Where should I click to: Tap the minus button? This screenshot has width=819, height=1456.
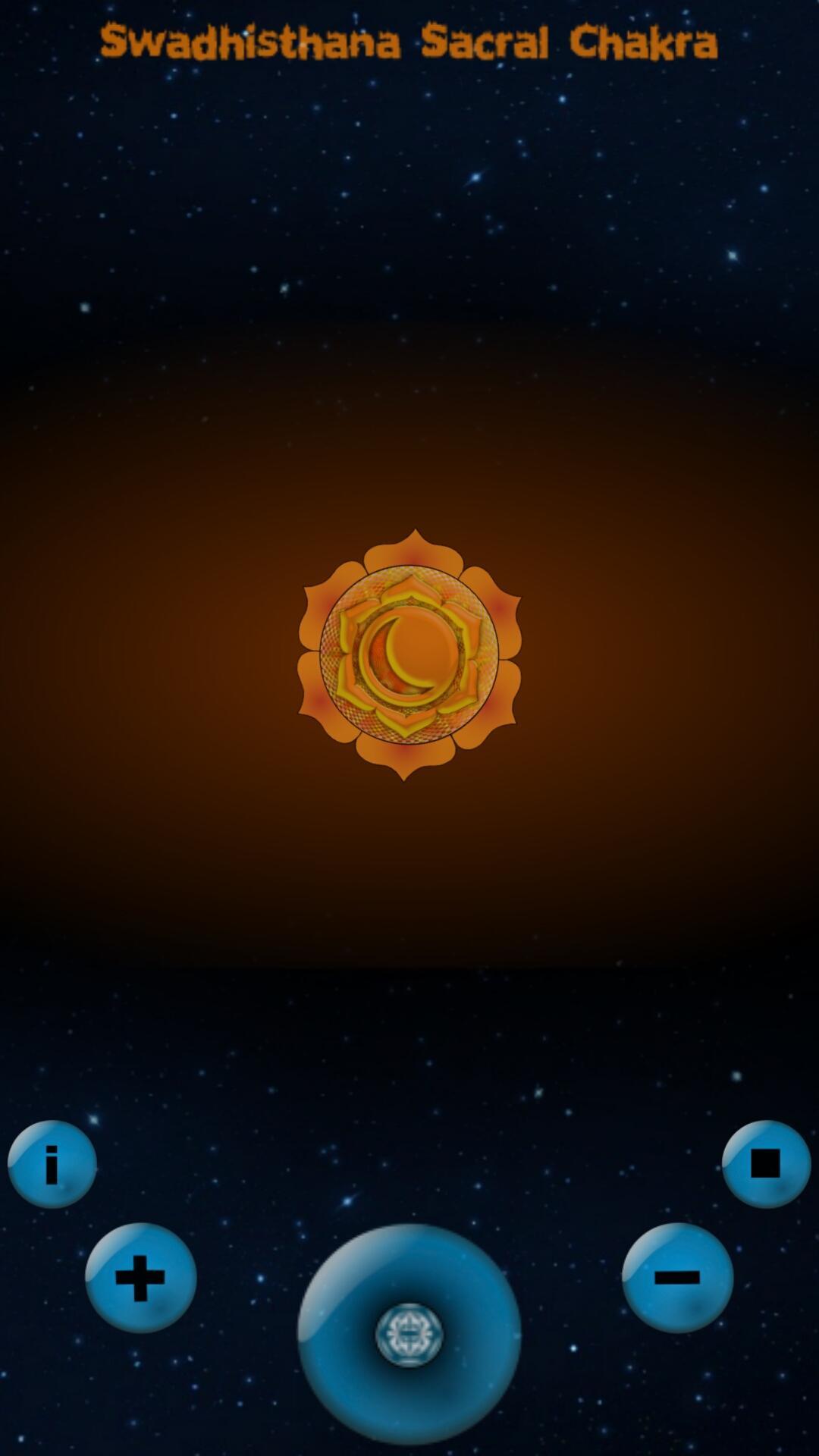click(677, 1278)
